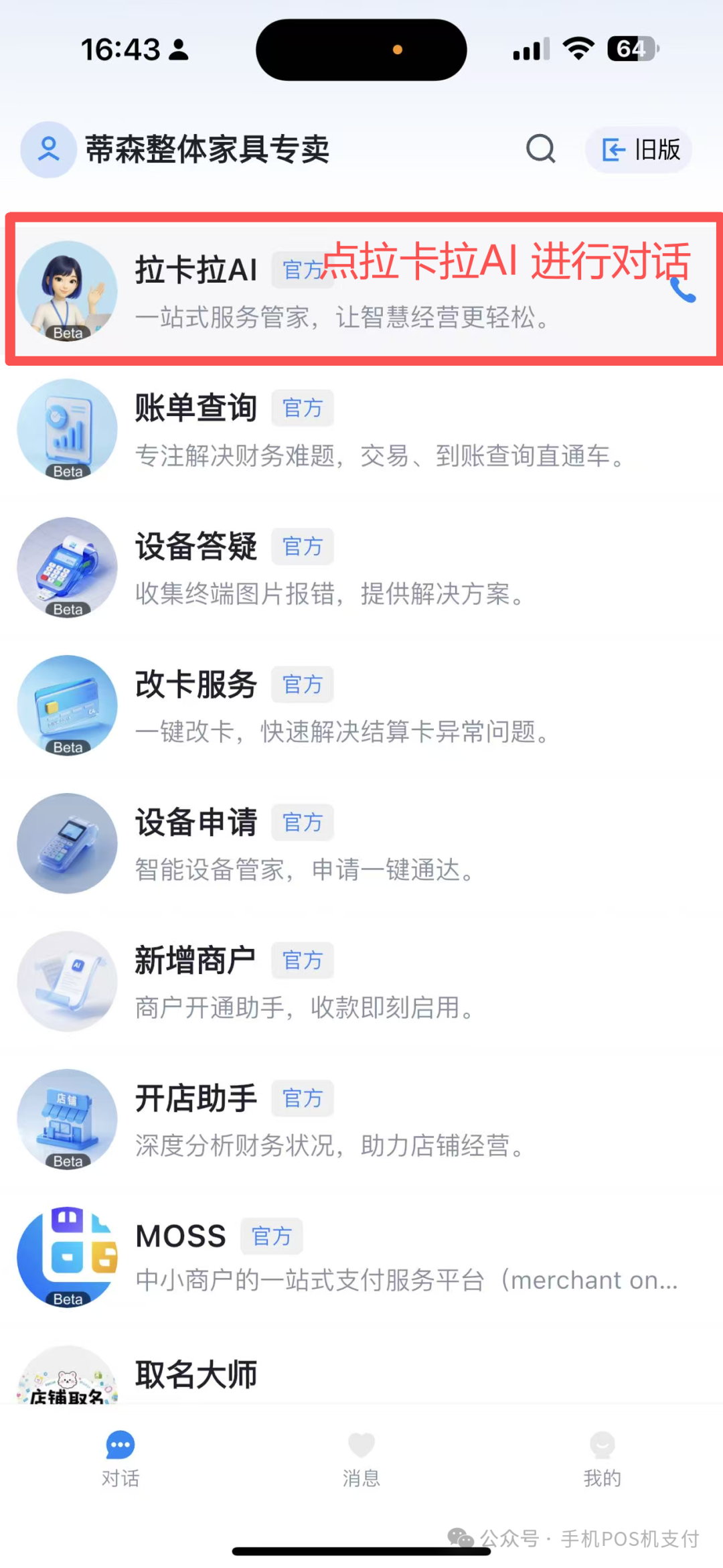Open the profile avatar beside 蒂森整体家具专卖
Viewport: 723px width, 1568px height.
click(x=48, y=149)
